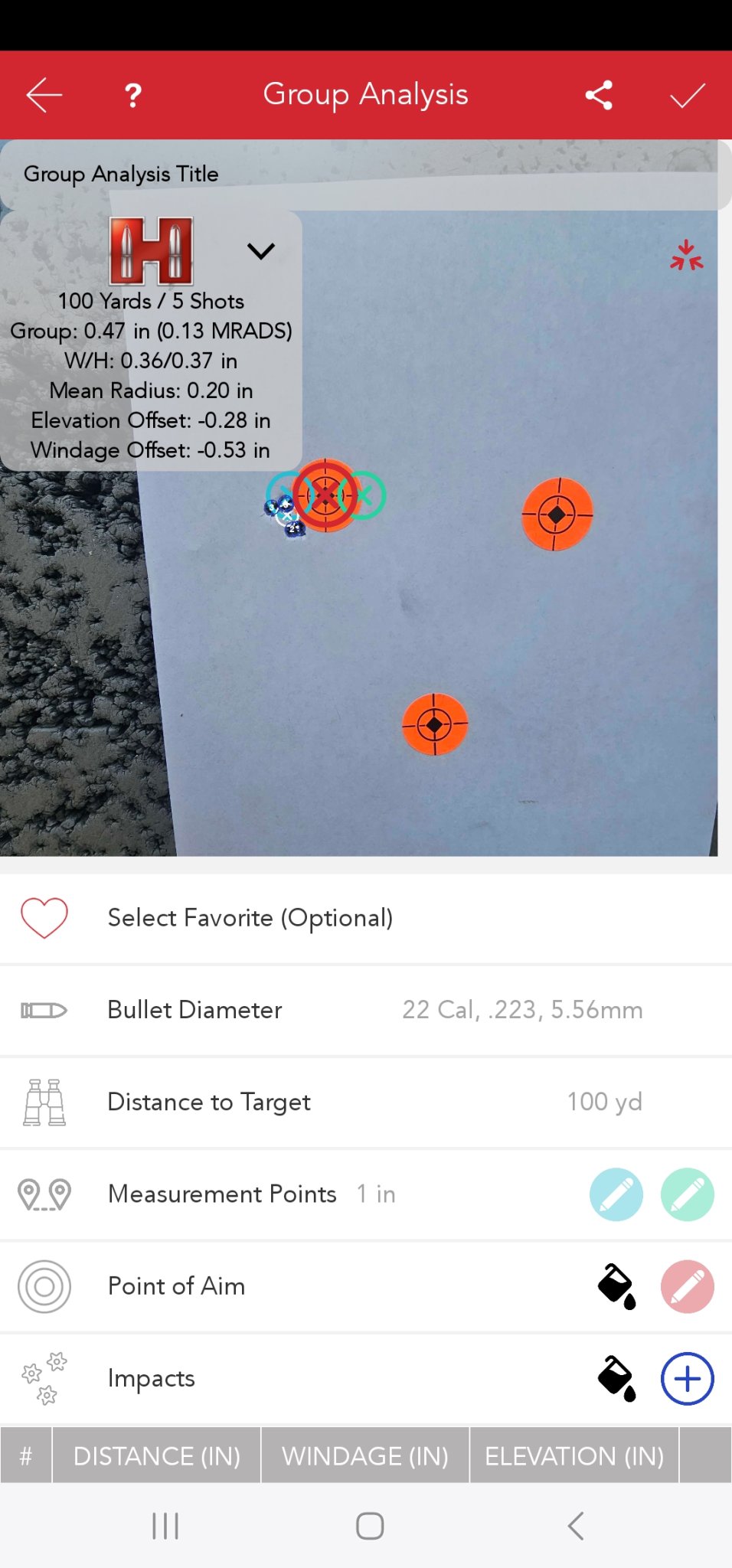Screen dimensions: 732x1568
Task: Edit the Point of Aim marker
Action: [687, 1286]
